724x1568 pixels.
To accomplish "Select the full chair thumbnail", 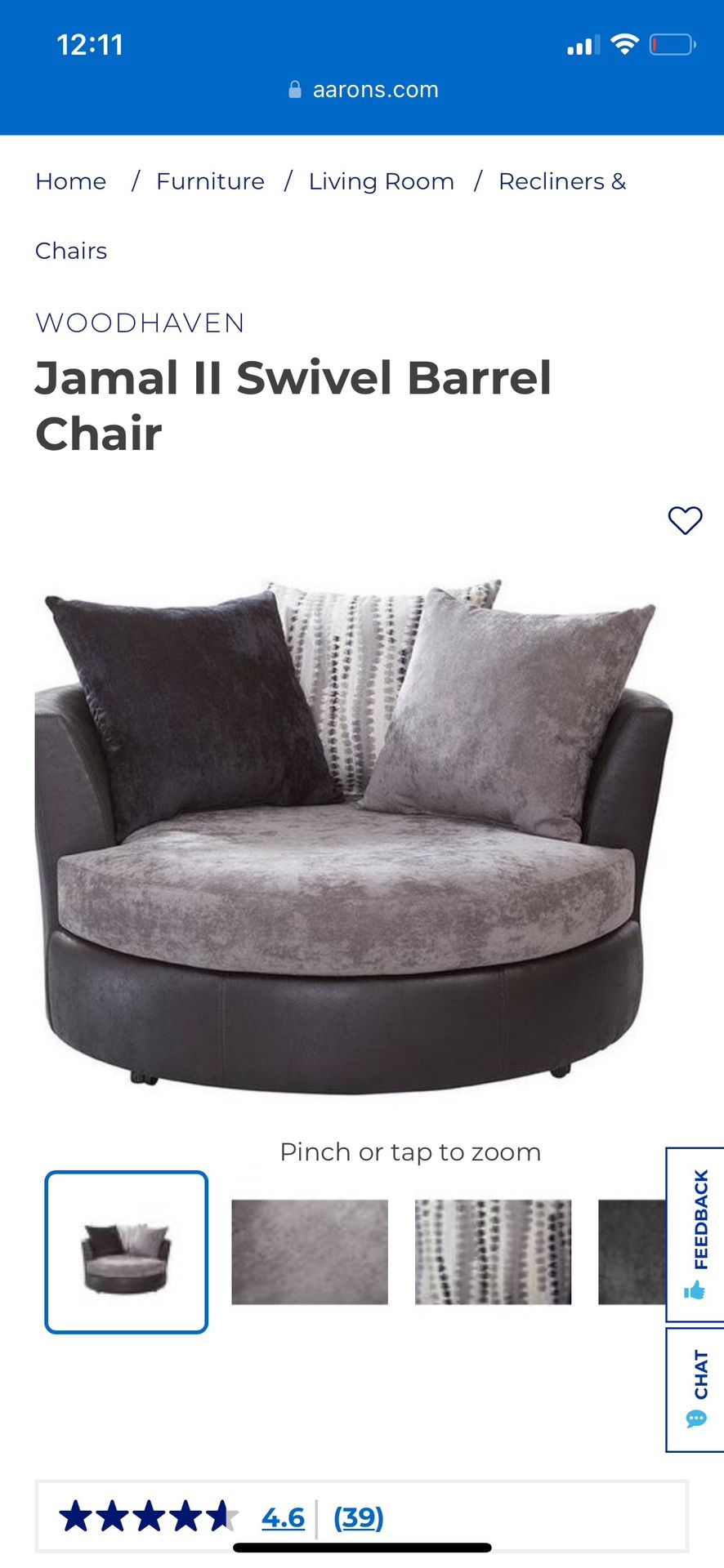I will pyautogui.click(x=127, y=1252).
